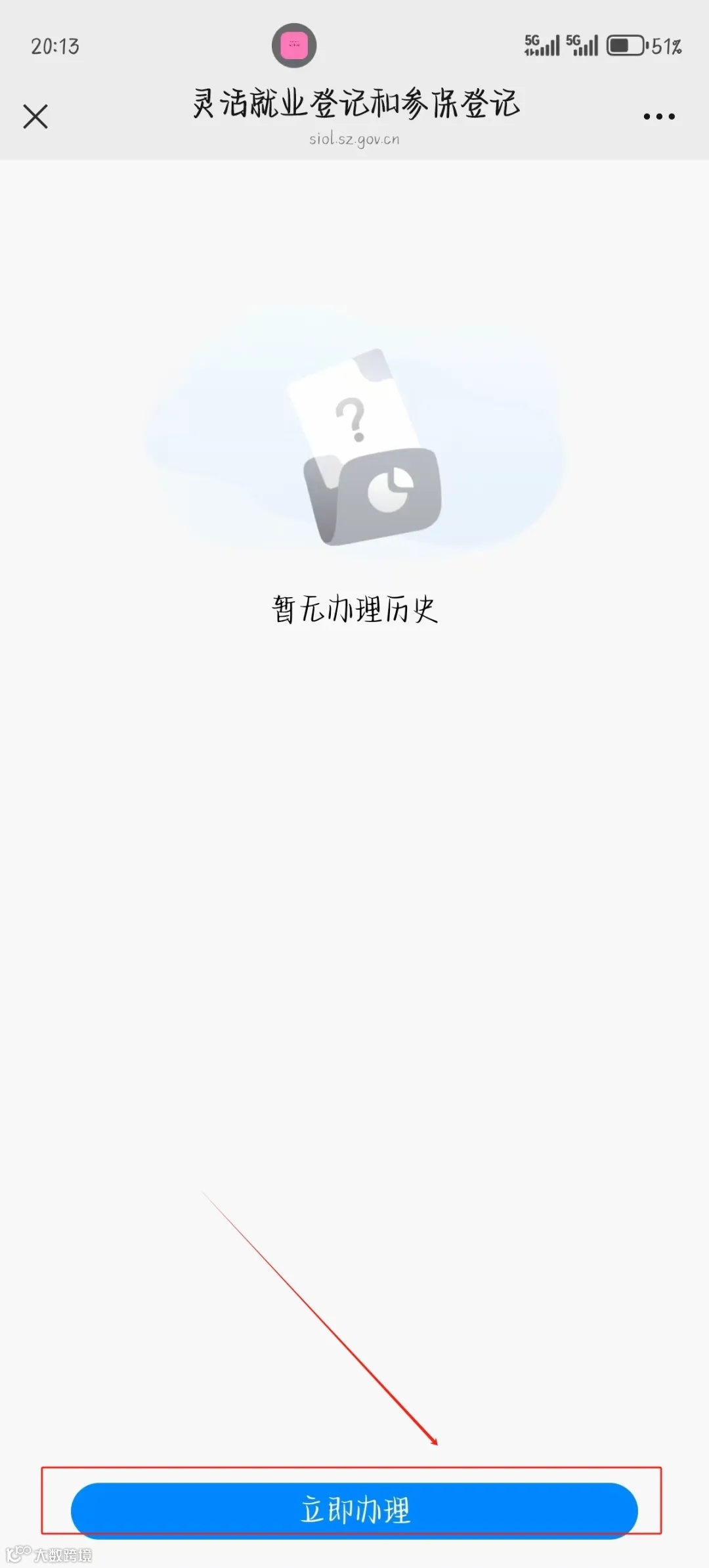The width and height of the screenshot is (709, 1568).
Task: Tap the clock showing 20:13
Action: (x=55, y=45)
